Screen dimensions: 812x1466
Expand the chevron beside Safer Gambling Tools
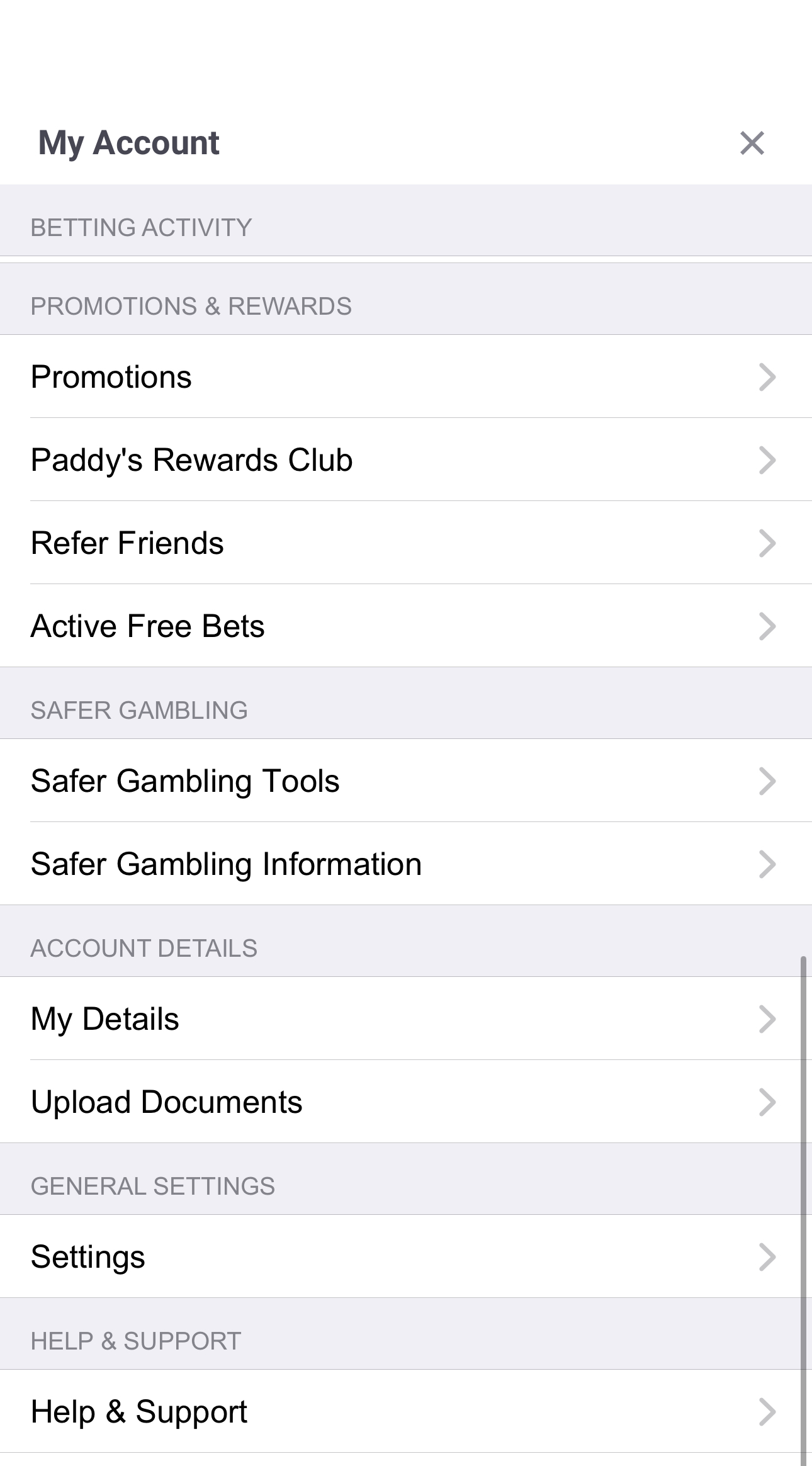coord(767,781)
